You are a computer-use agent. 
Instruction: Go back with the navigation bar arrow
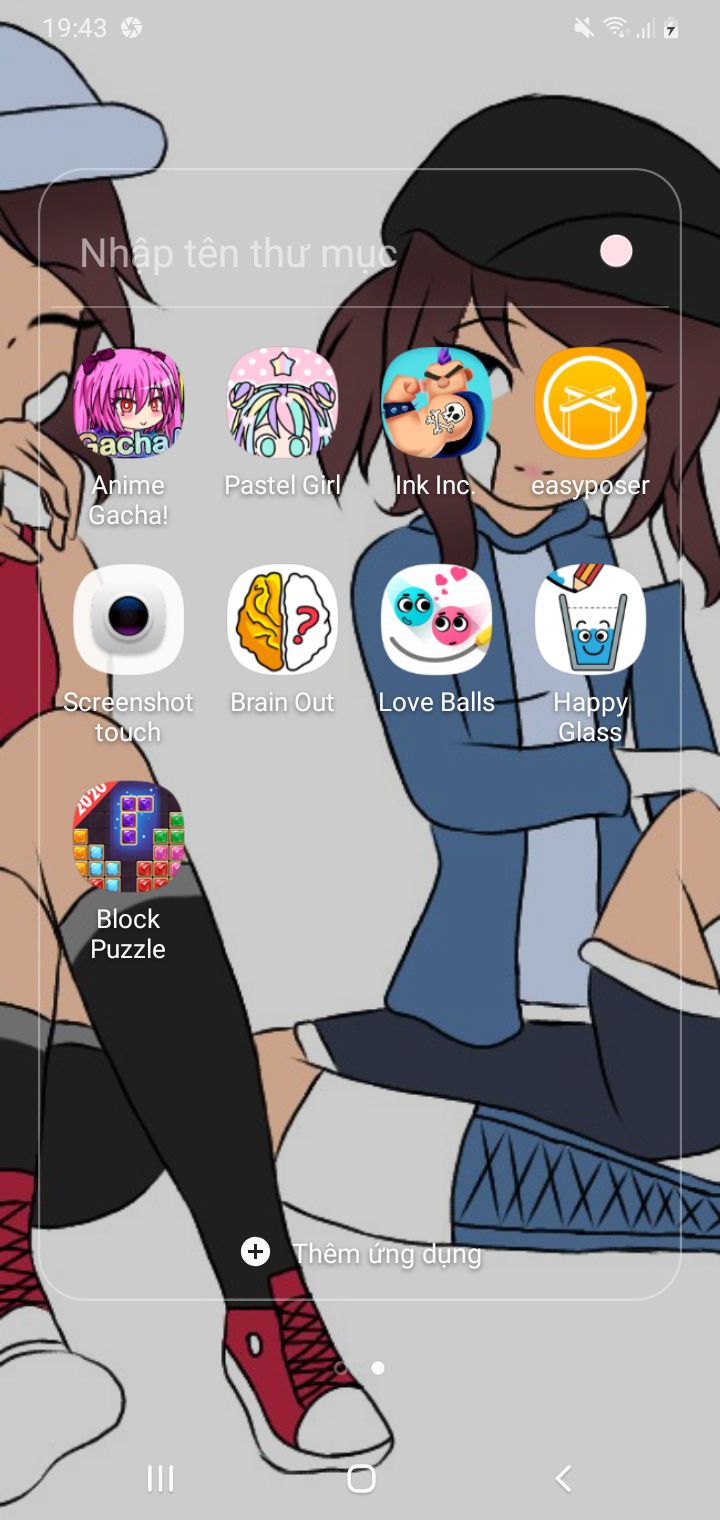pyautogui.click(x=563, y=1478)
